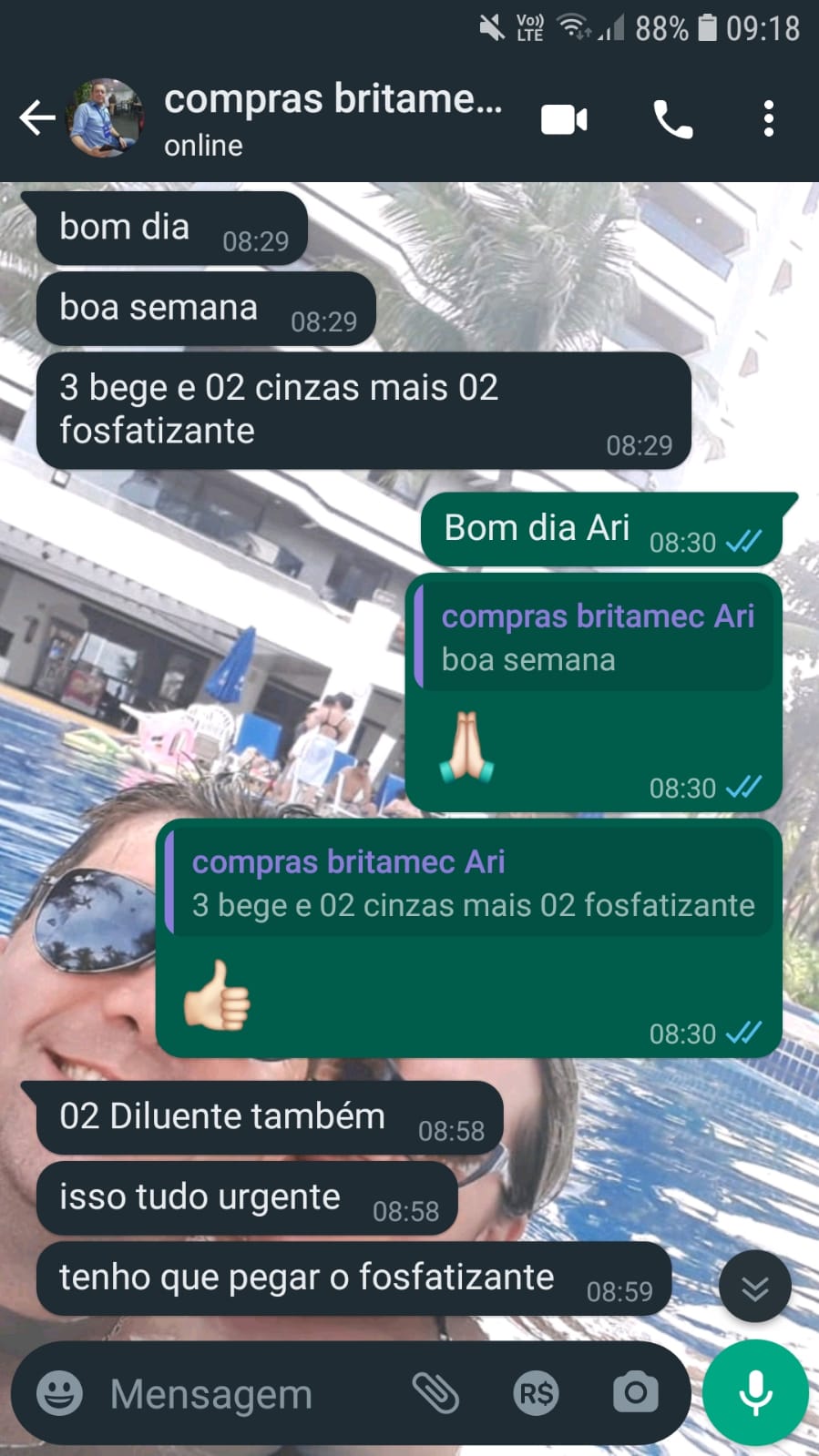
Task: Open compras britamec contact info
Action: pyautogui.click(x=333, y=118)
